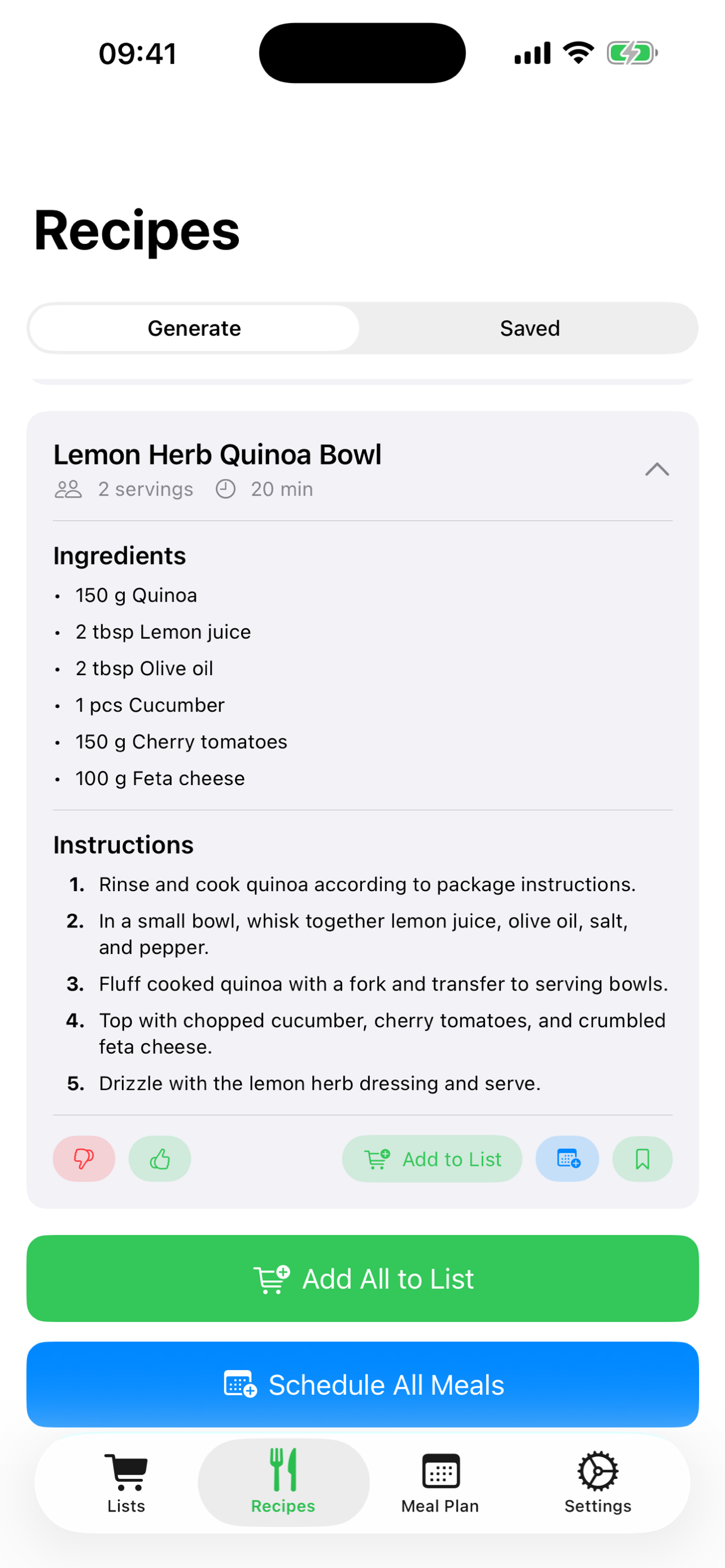Tap the servings icon beside 2 servings

tap(68, 488)
